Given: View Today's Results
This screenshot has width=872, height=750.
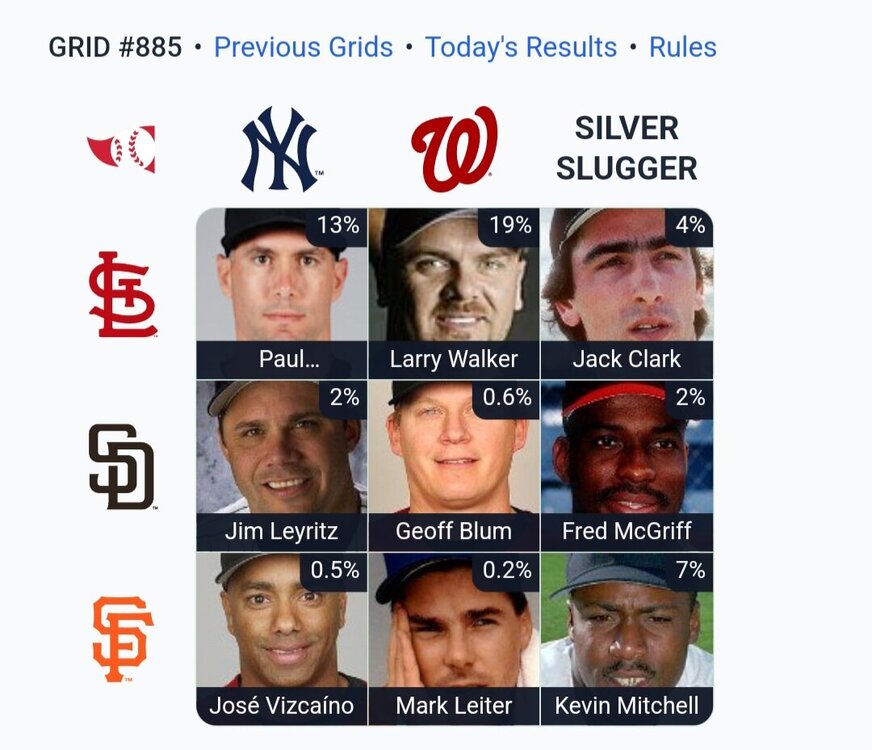Looking at the screenshot, I should [x=521, y=47].
